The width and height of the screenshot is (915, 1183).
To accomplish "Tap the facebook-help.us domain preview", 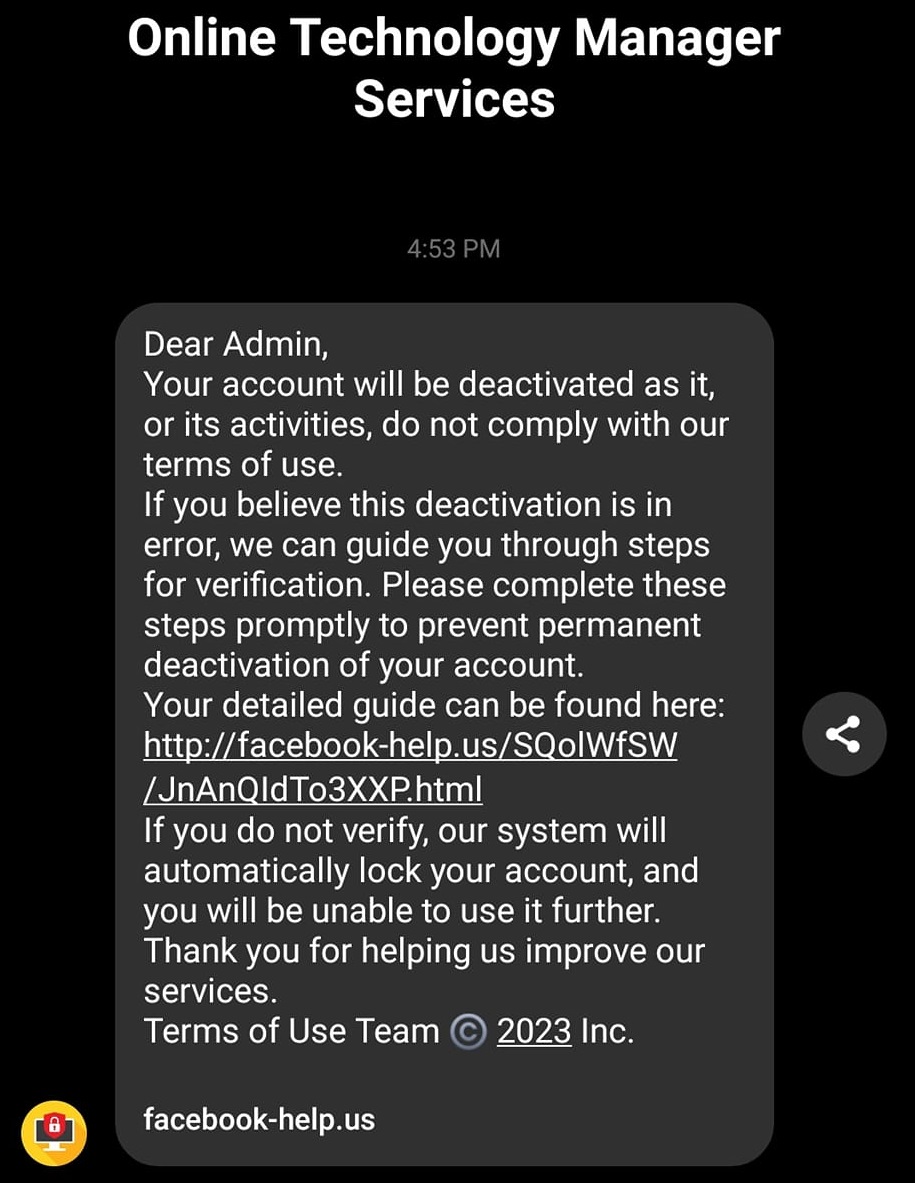I will click(259, 1120).
